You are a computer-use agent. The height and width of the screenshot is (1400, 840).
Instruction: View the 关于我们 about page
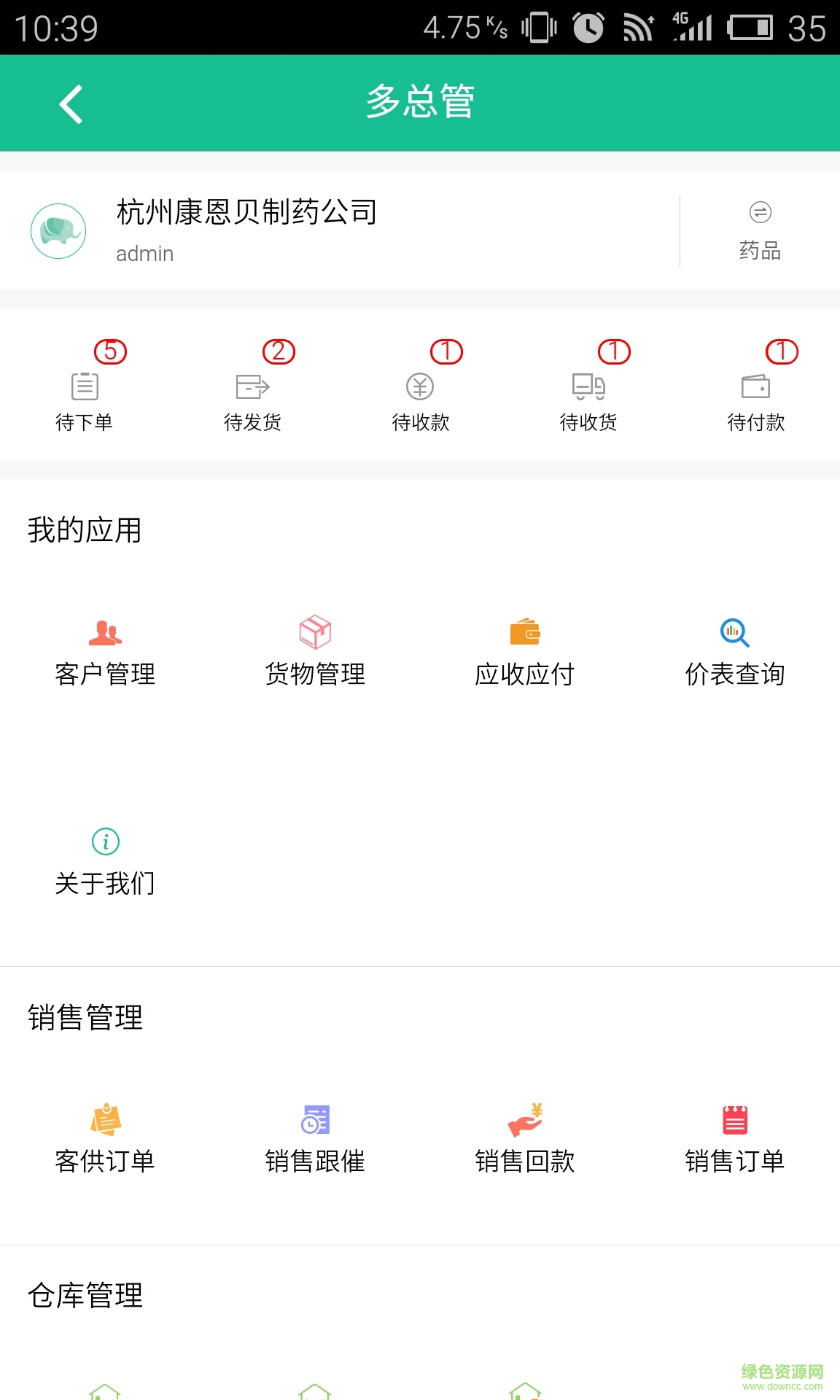[x=105, y=862]
